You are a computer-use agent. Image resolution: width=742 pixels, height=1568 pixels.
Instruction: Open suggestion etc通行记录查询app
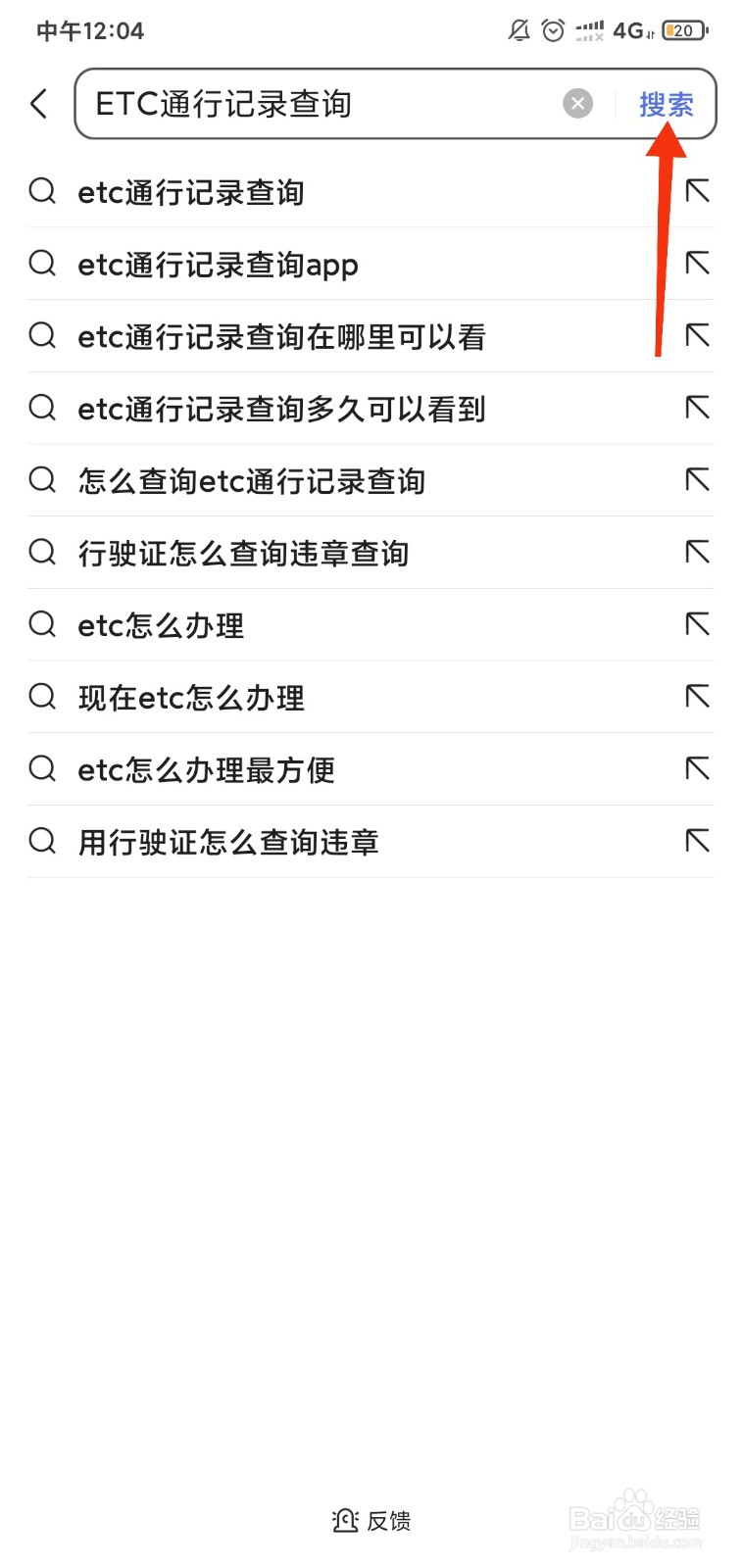pos(218,265)
